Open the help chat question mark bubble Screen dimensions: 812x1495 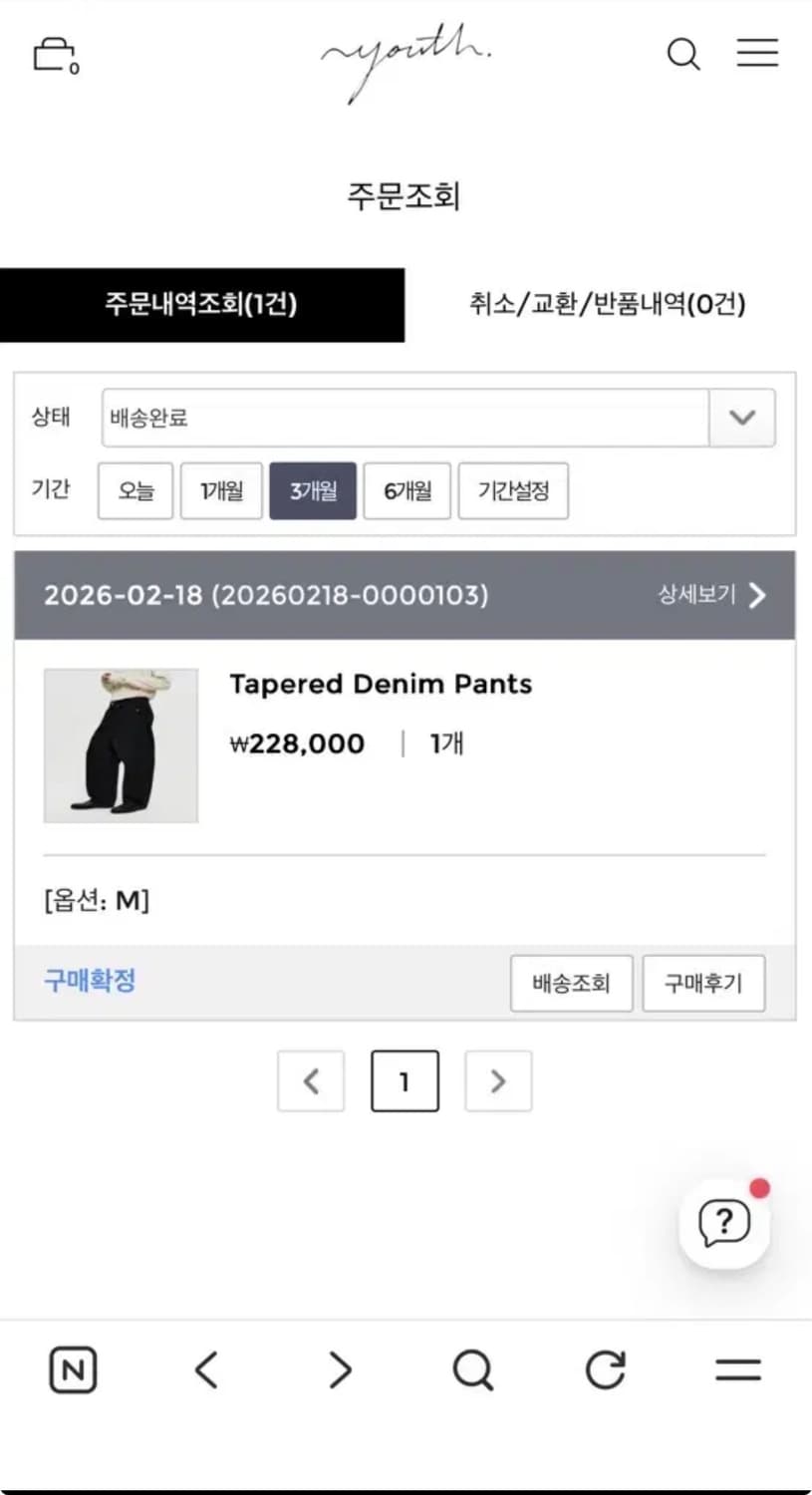pyautogui.click(x=723, y=1224)
